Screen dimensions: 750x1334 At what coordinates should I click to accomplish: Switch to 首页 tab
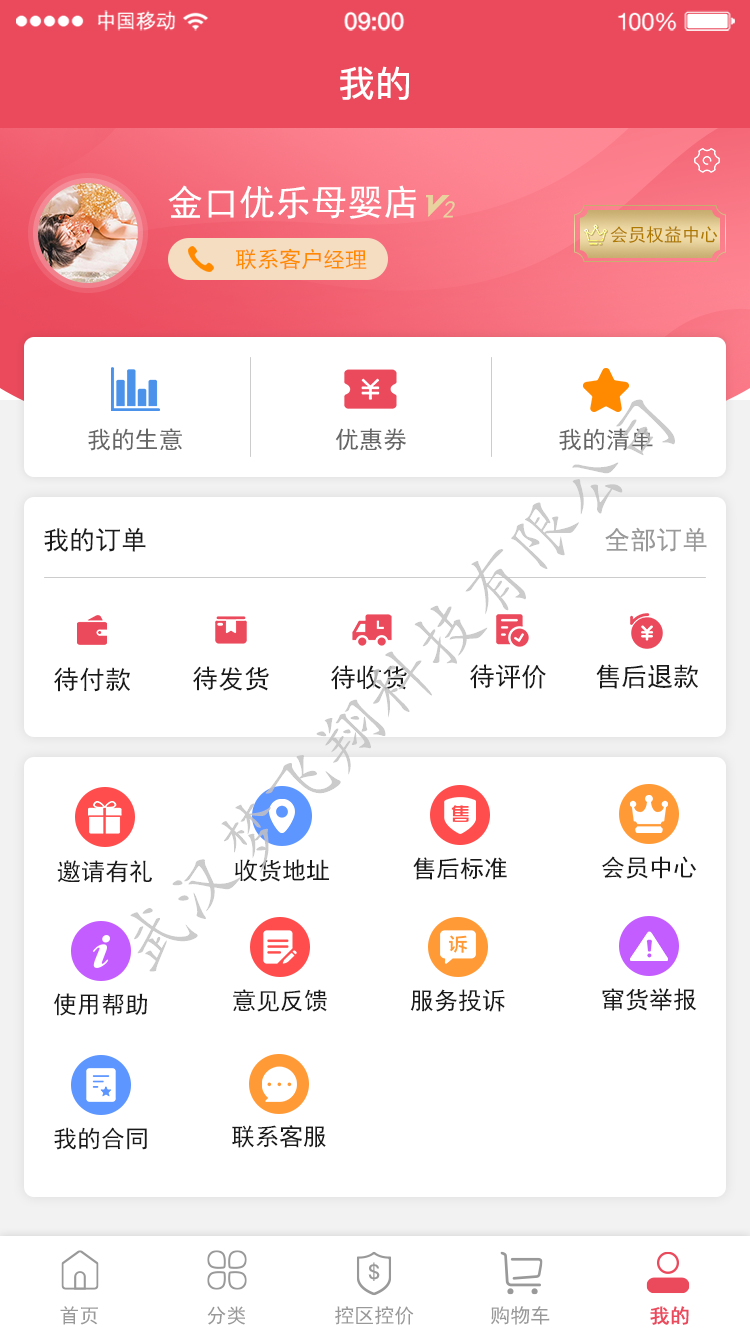(80, 1287)
